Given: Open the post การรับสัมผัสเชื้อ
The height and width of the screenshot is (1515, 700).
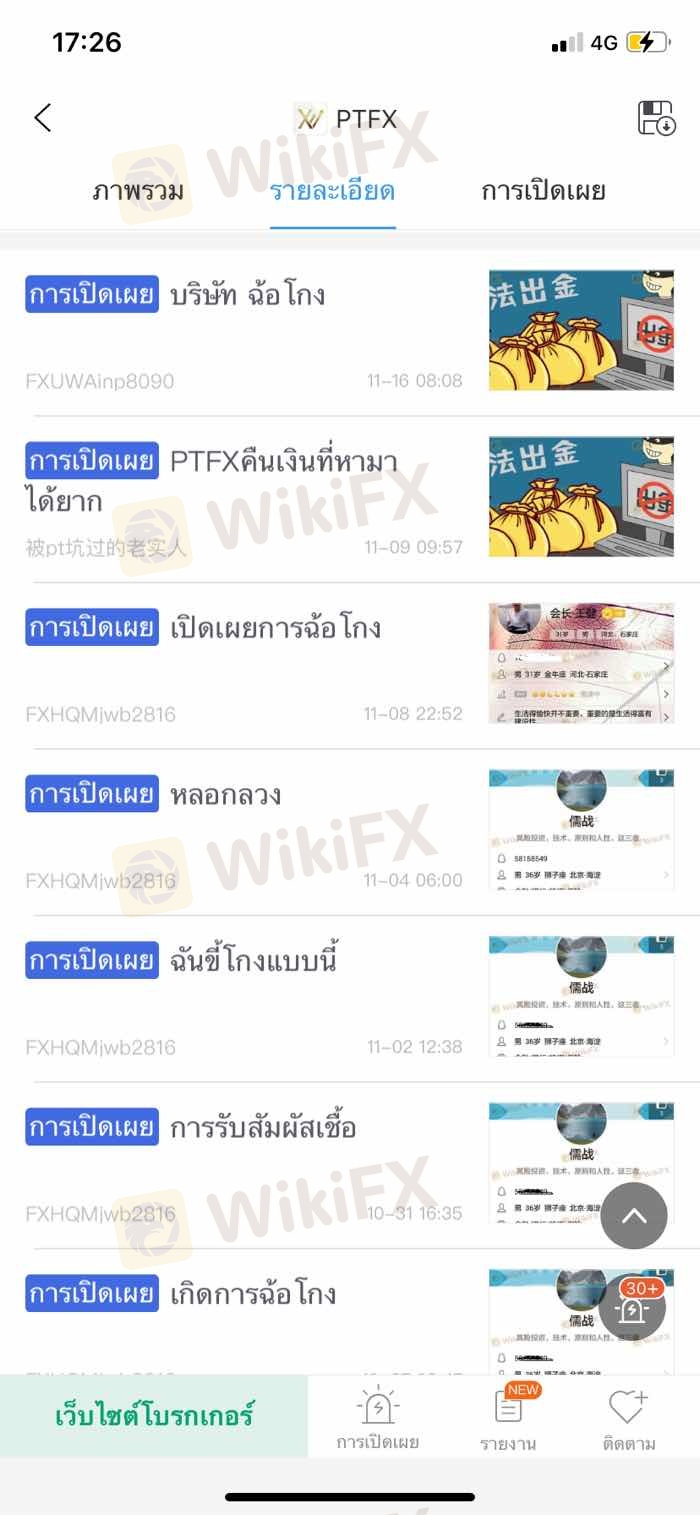Looking at the screenshot, I should point(262,1128).
